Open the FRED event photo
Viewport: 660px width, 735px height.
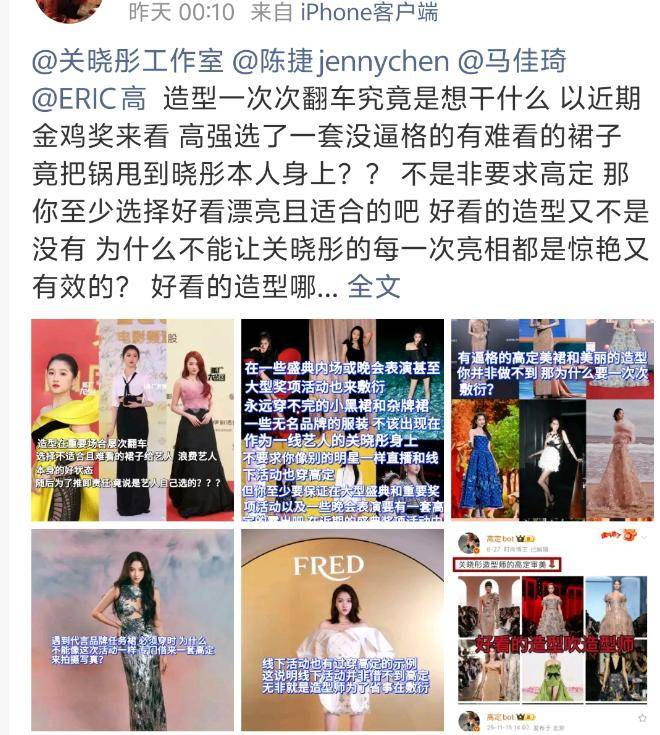pyautogui.click(x=342, y=630)
